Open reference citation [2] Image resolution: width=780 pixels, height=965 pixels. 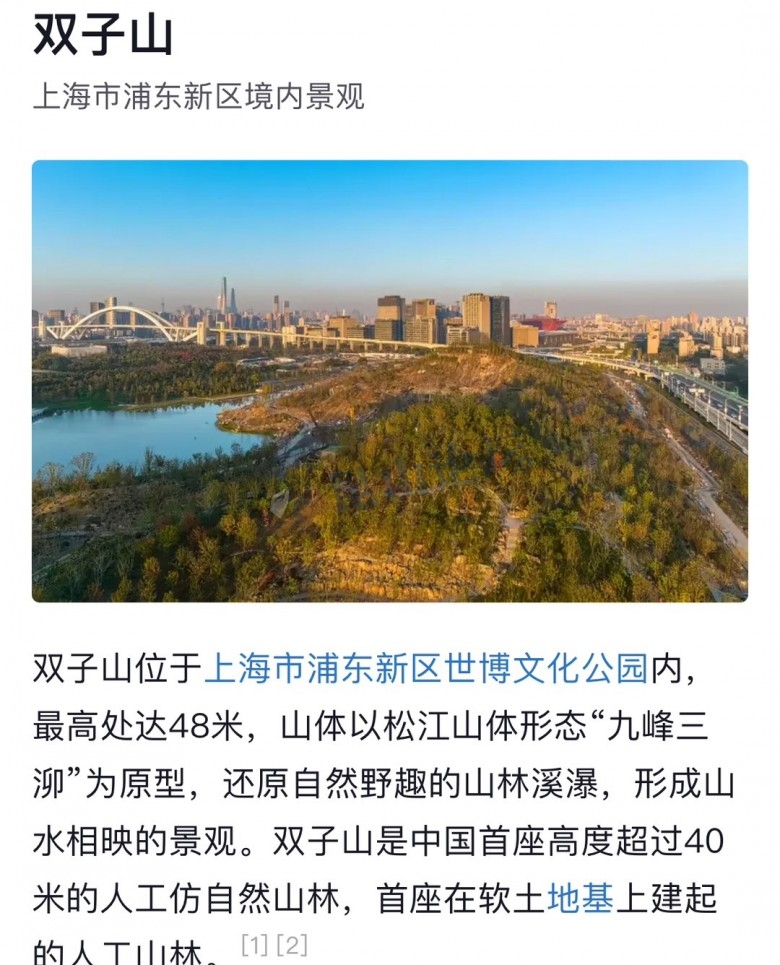[x=292, y=944]
